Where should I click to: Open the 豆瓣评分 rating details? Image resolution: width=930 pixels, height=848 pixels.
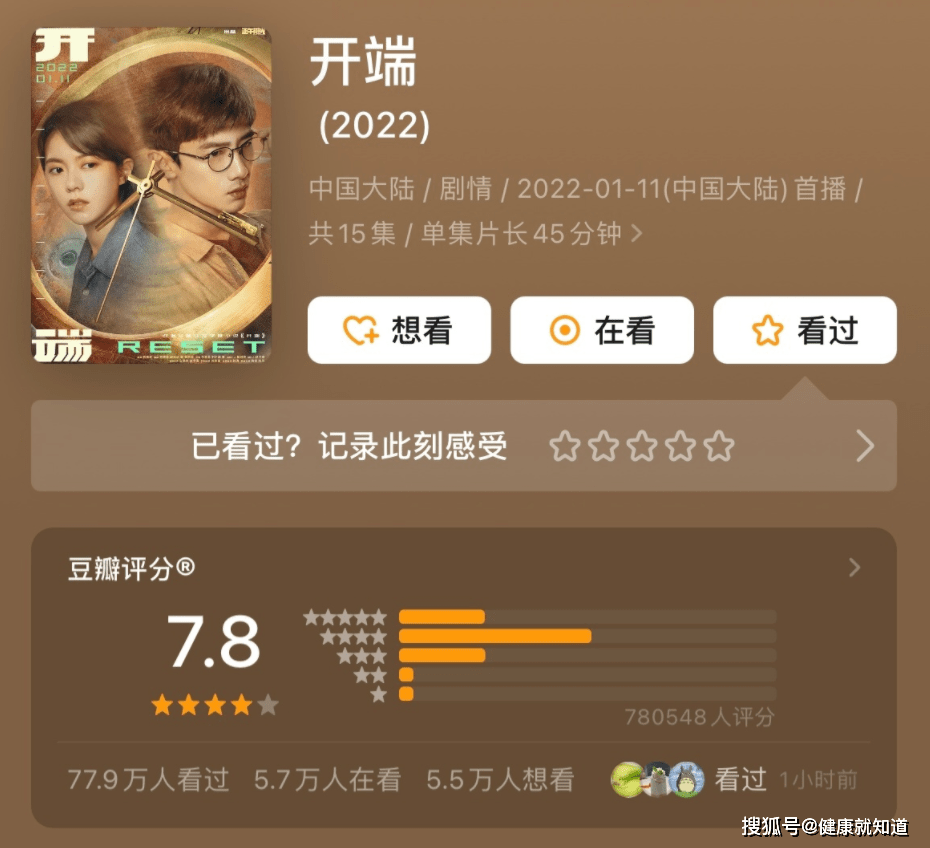pyautogui.click(x=854, y=568)
